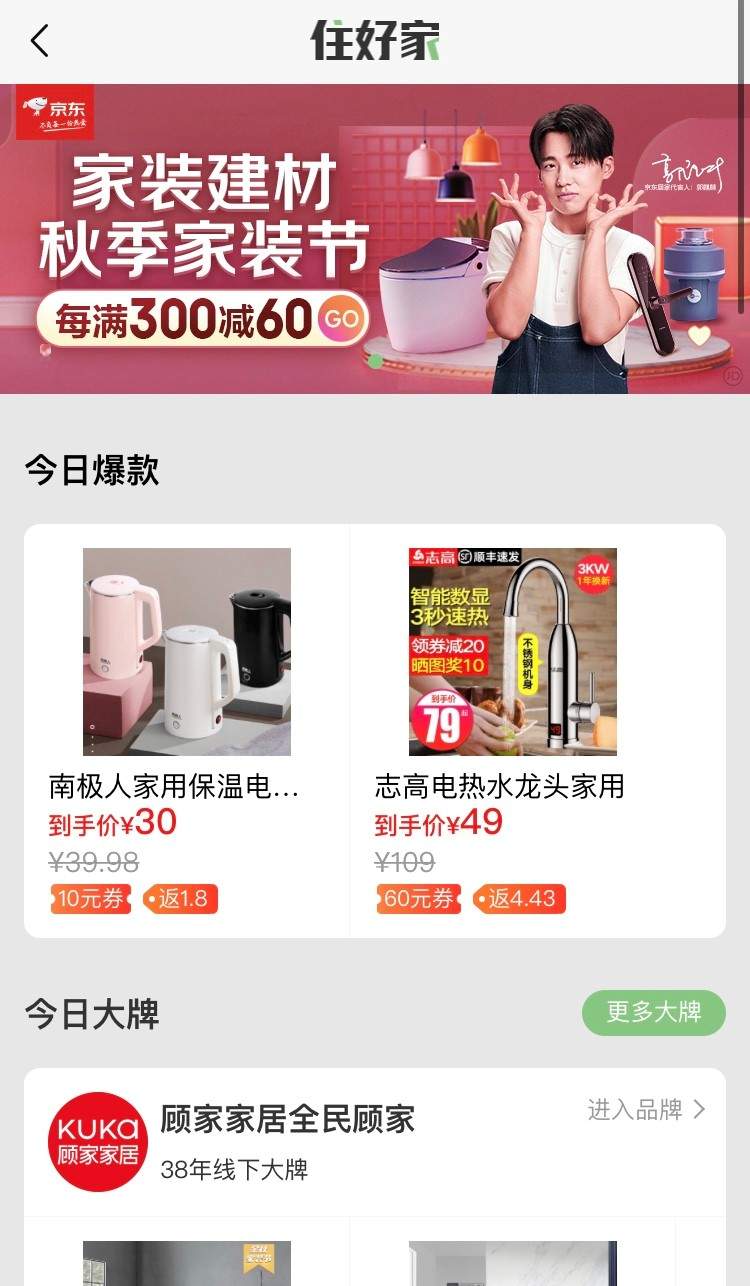Tap the 3KW 1年换新 badge
The image size is (750, 1286).
pos(595,573)
